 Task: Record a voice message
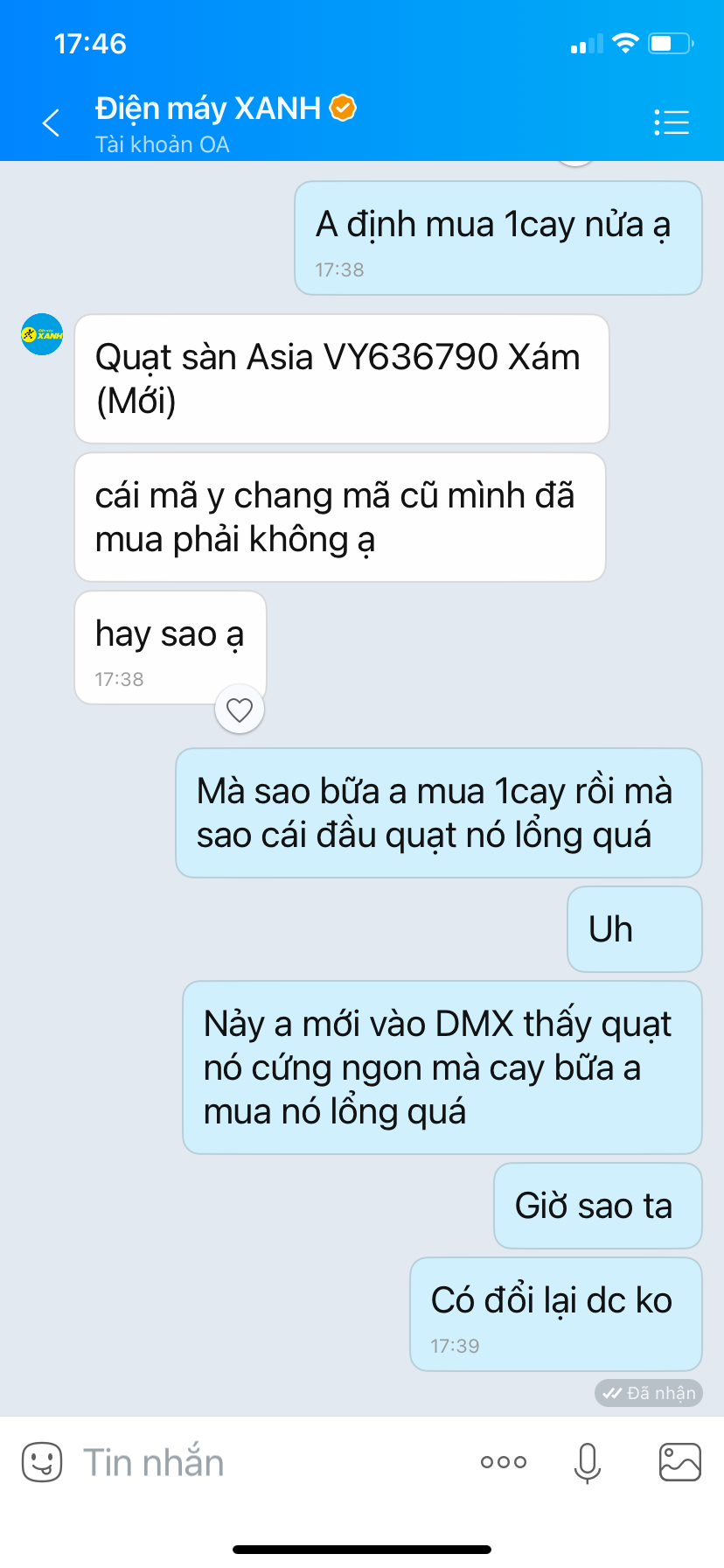tap(588, 1462)
